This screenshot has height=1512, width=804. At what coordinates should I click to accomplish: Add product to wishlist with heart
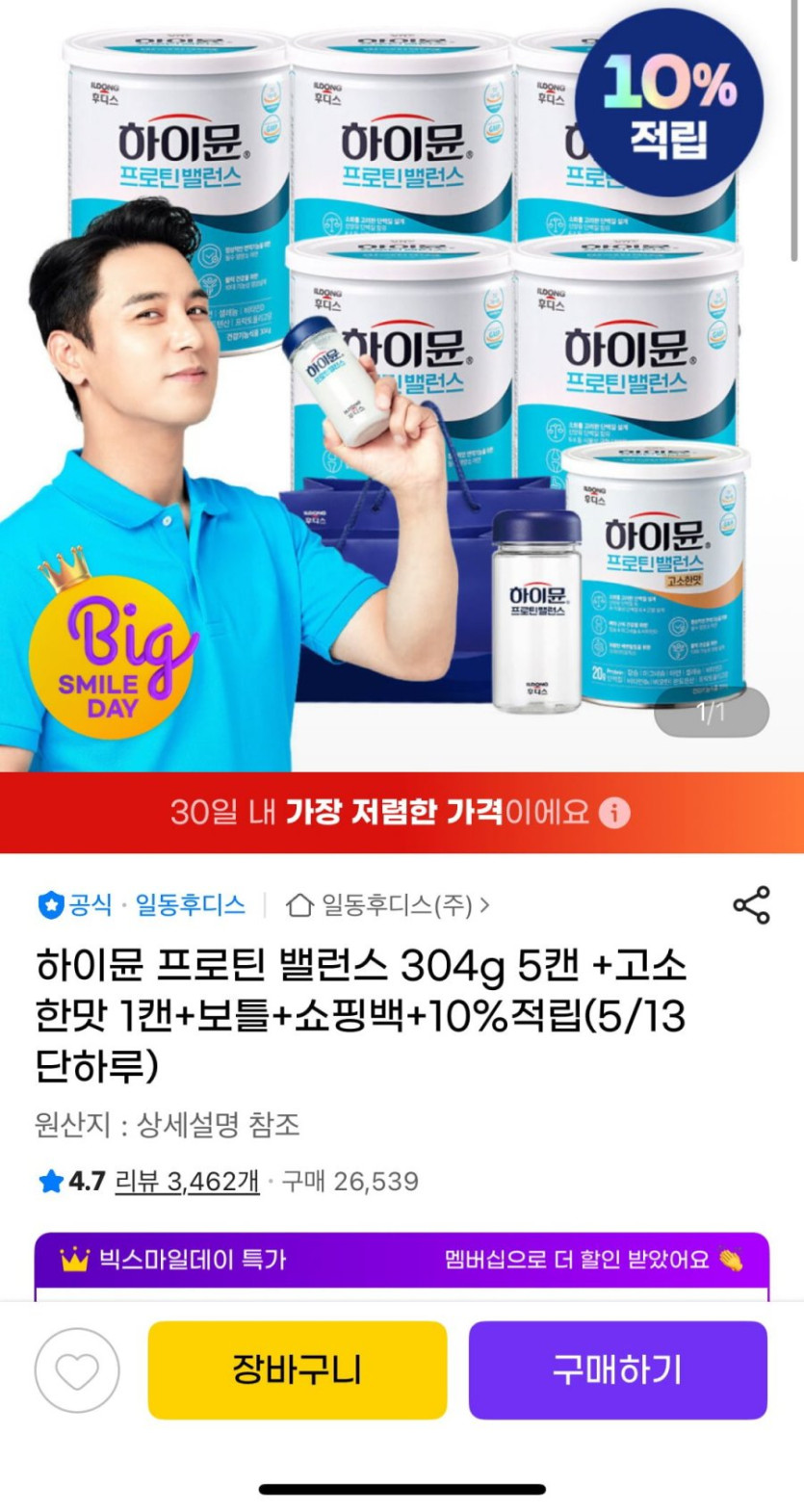coord(77,1369)
